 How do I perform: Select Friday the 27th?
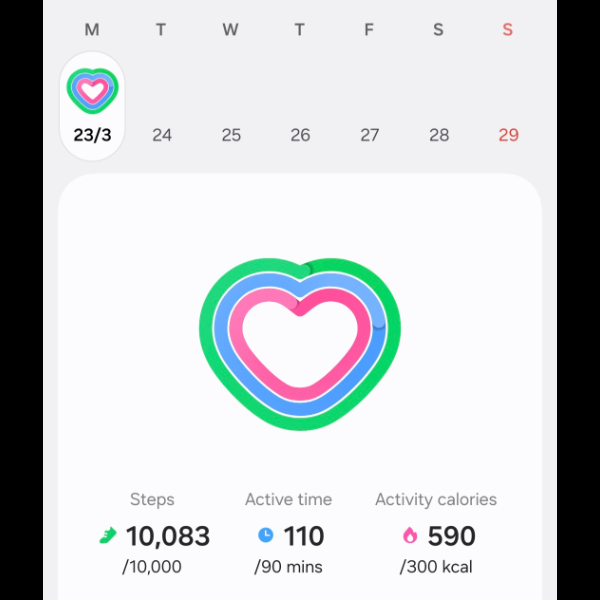(370, 134)
